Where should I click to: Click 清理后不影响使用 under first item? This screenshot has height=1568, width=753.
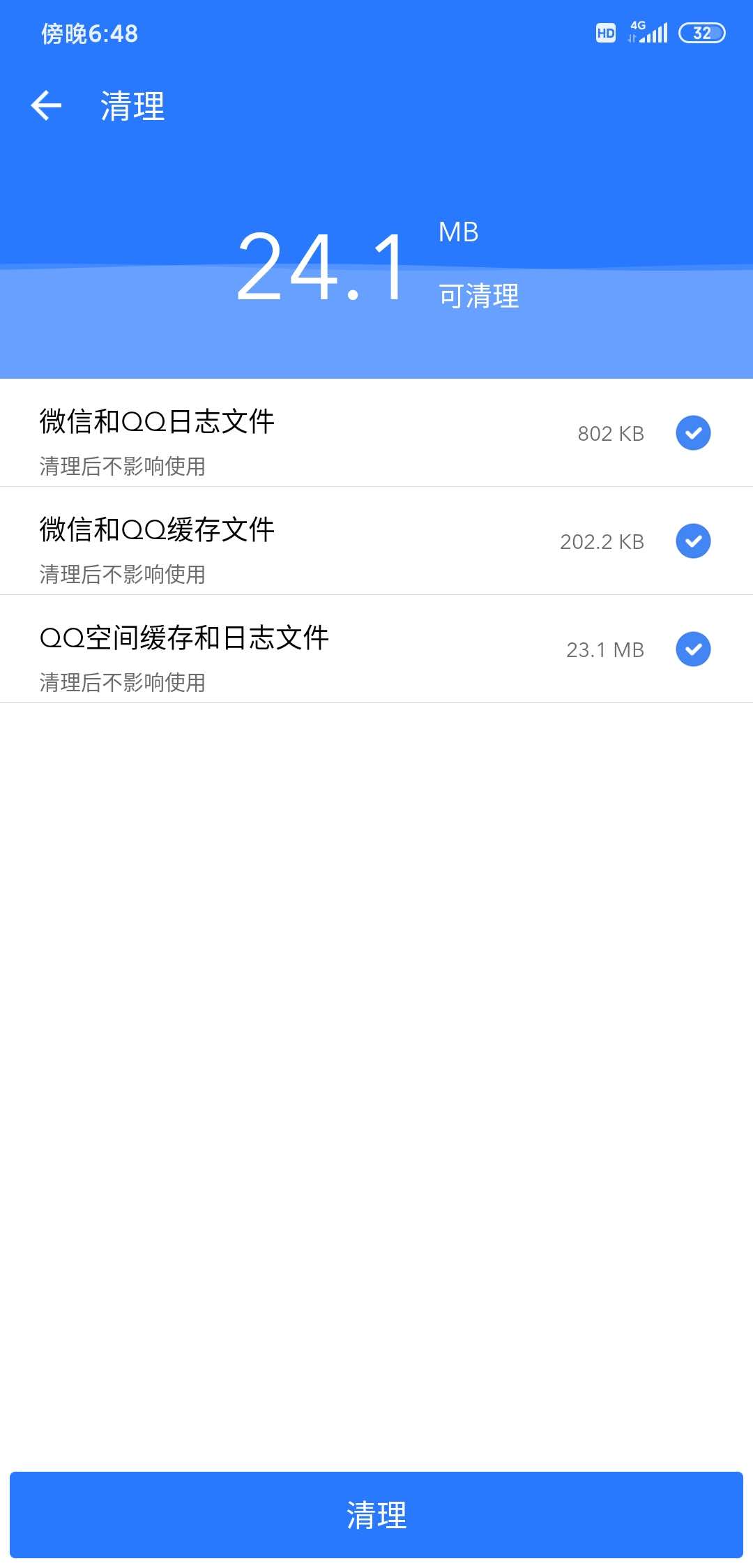pyautogui.click(x=123, y=466)
